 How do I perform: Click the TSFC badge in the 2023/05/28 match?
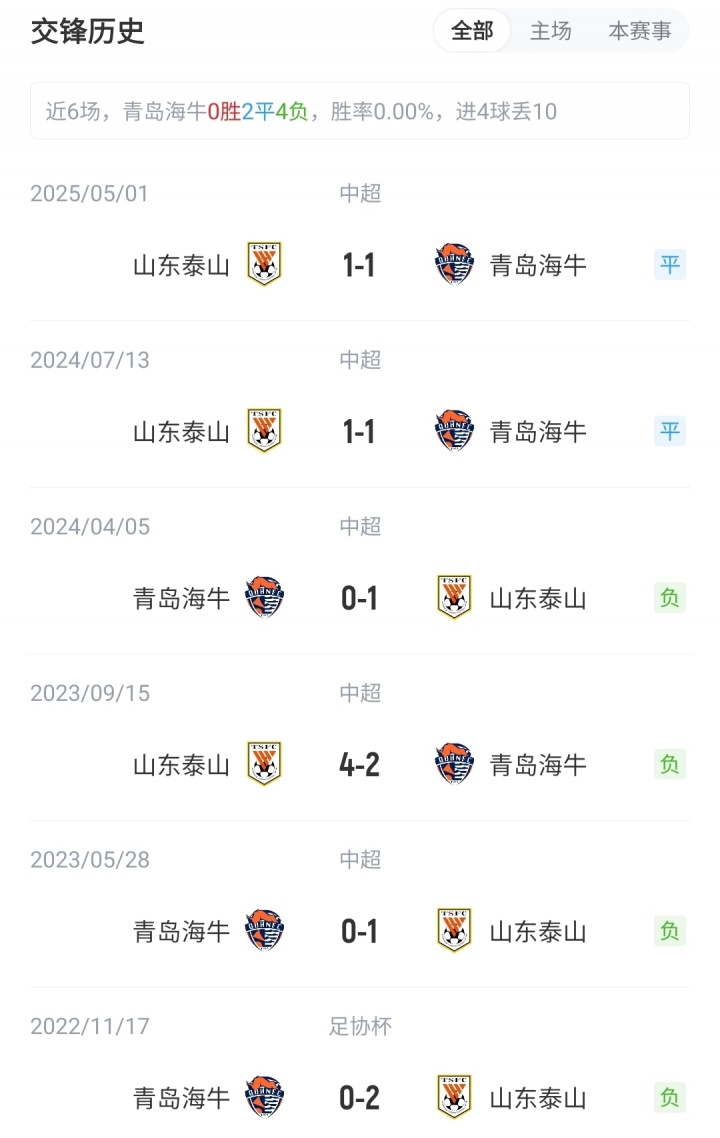[454, 930]
